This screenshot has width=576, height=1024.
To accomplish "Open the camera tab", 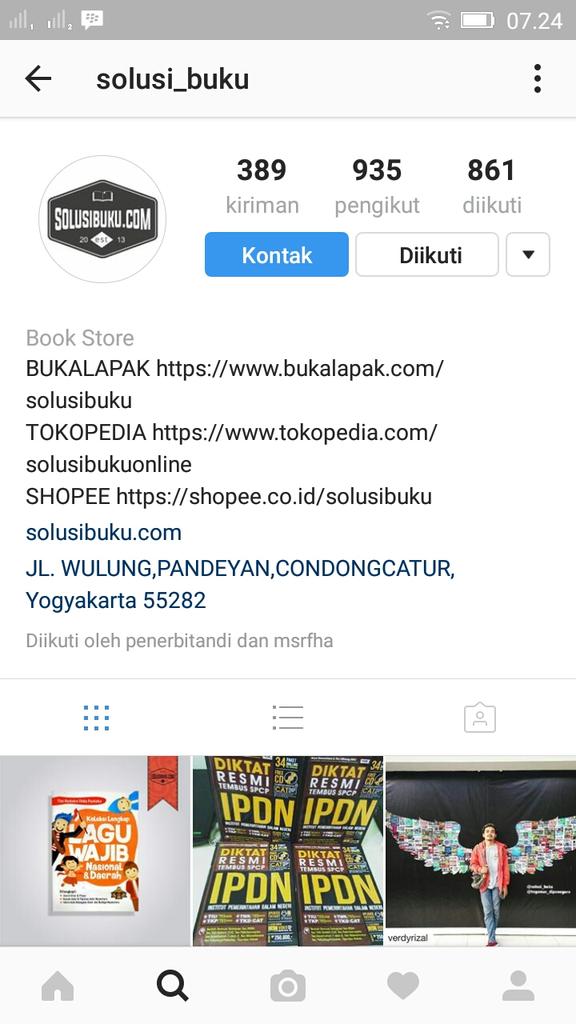I will tap(288, 985).
